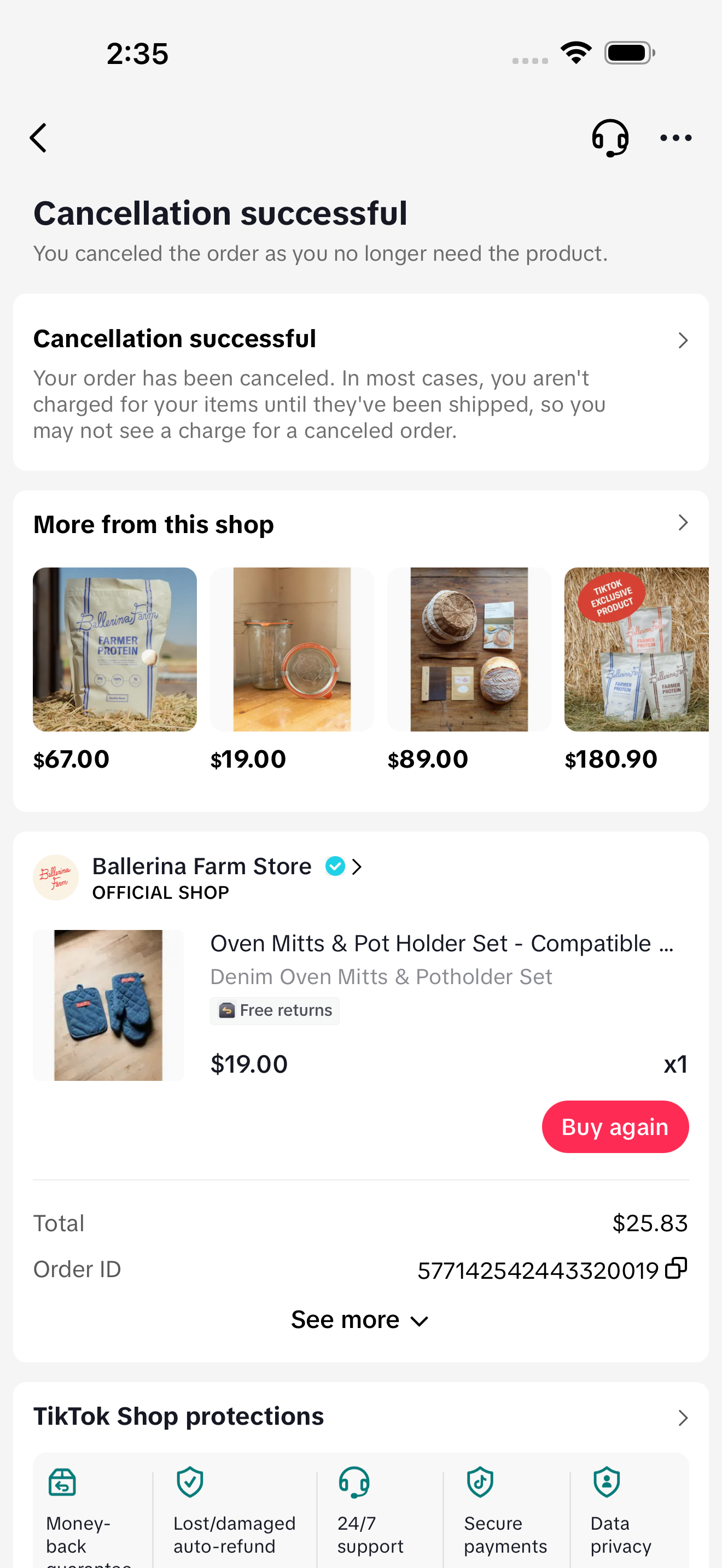Screen dimensions: 722x1568
Task: View all items in More from this shop
Action: [x=683, y=523]
